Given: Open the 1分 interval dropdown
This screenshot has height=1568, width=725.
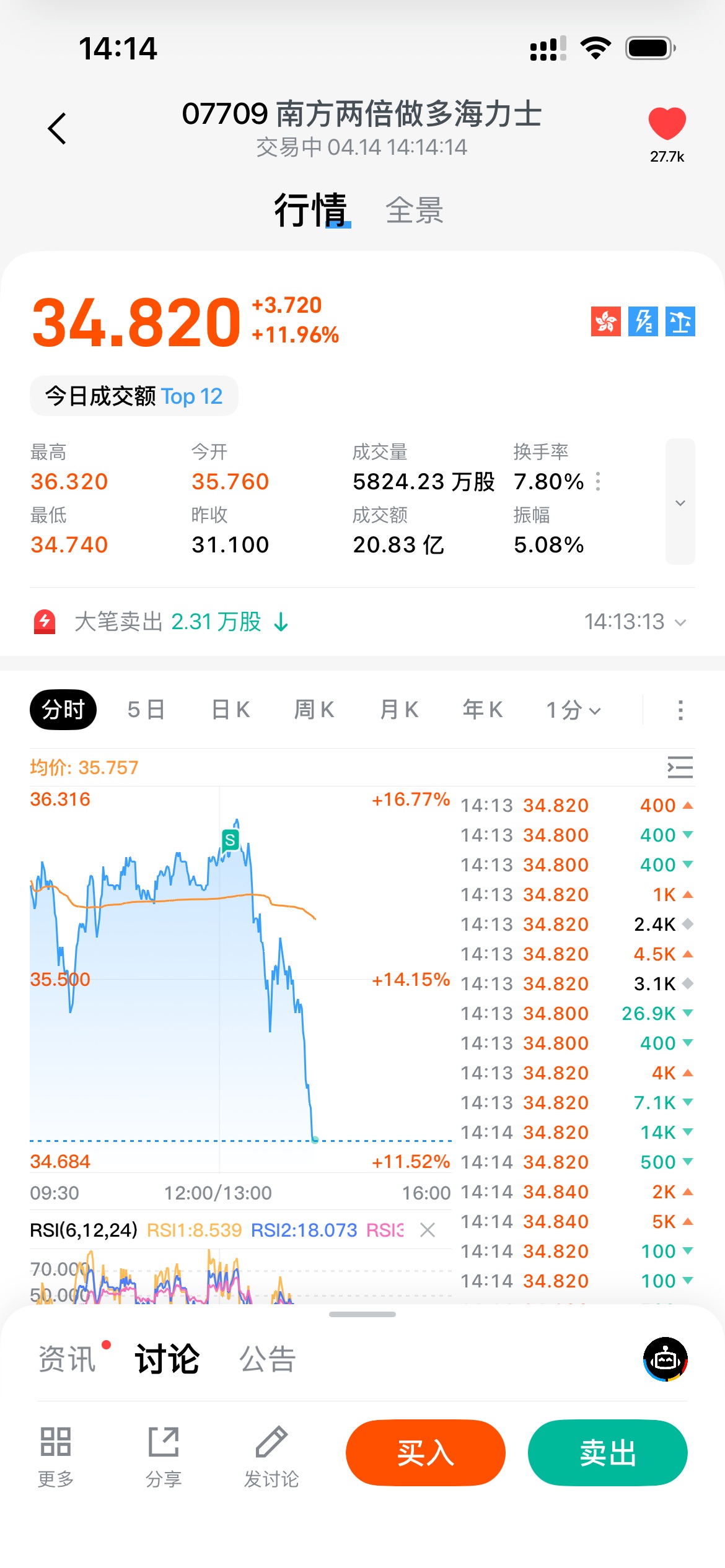Looking at the screenshot, I should click(x=573, y=710).
